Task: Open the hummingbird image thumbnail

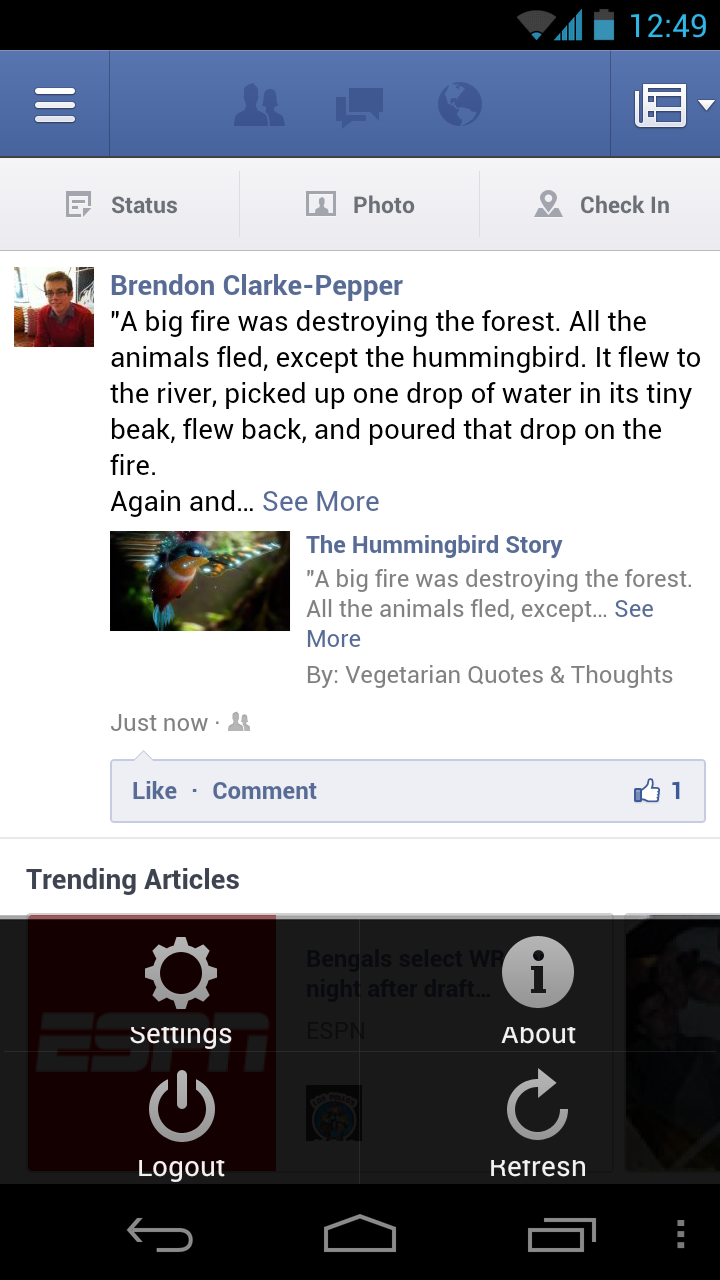Action: 200,581
